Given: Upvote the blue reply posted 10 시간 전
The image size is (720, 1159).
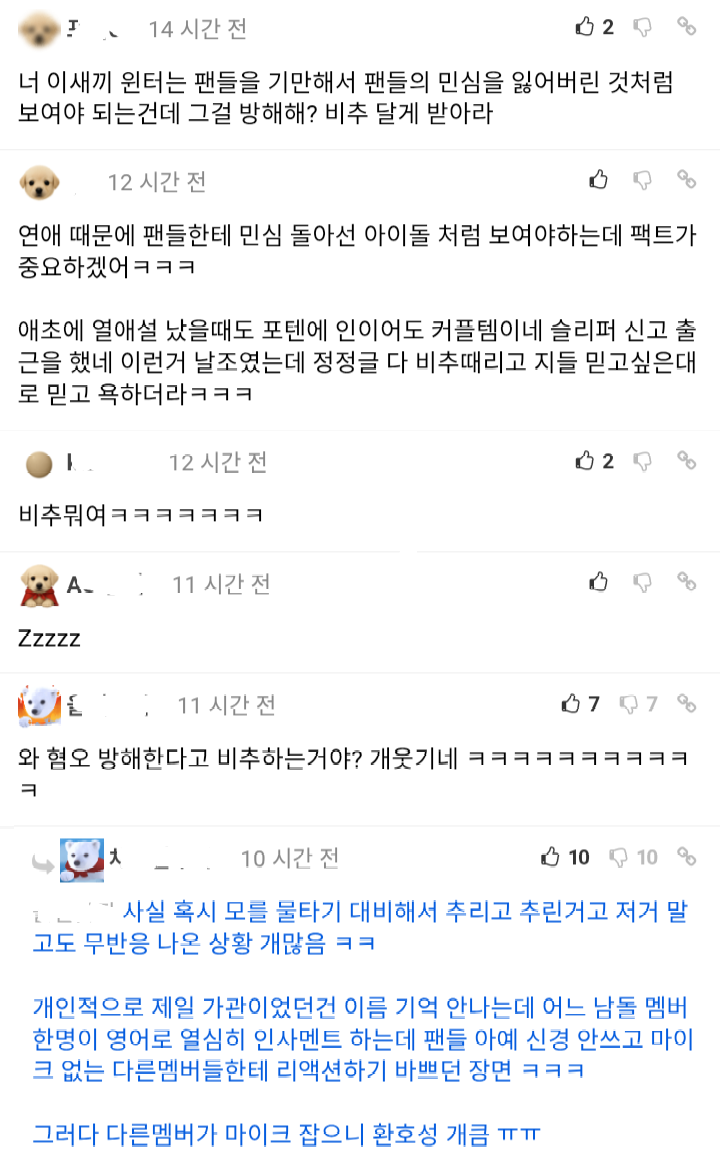Looking at the screenshot, I should tap(551, 857).
